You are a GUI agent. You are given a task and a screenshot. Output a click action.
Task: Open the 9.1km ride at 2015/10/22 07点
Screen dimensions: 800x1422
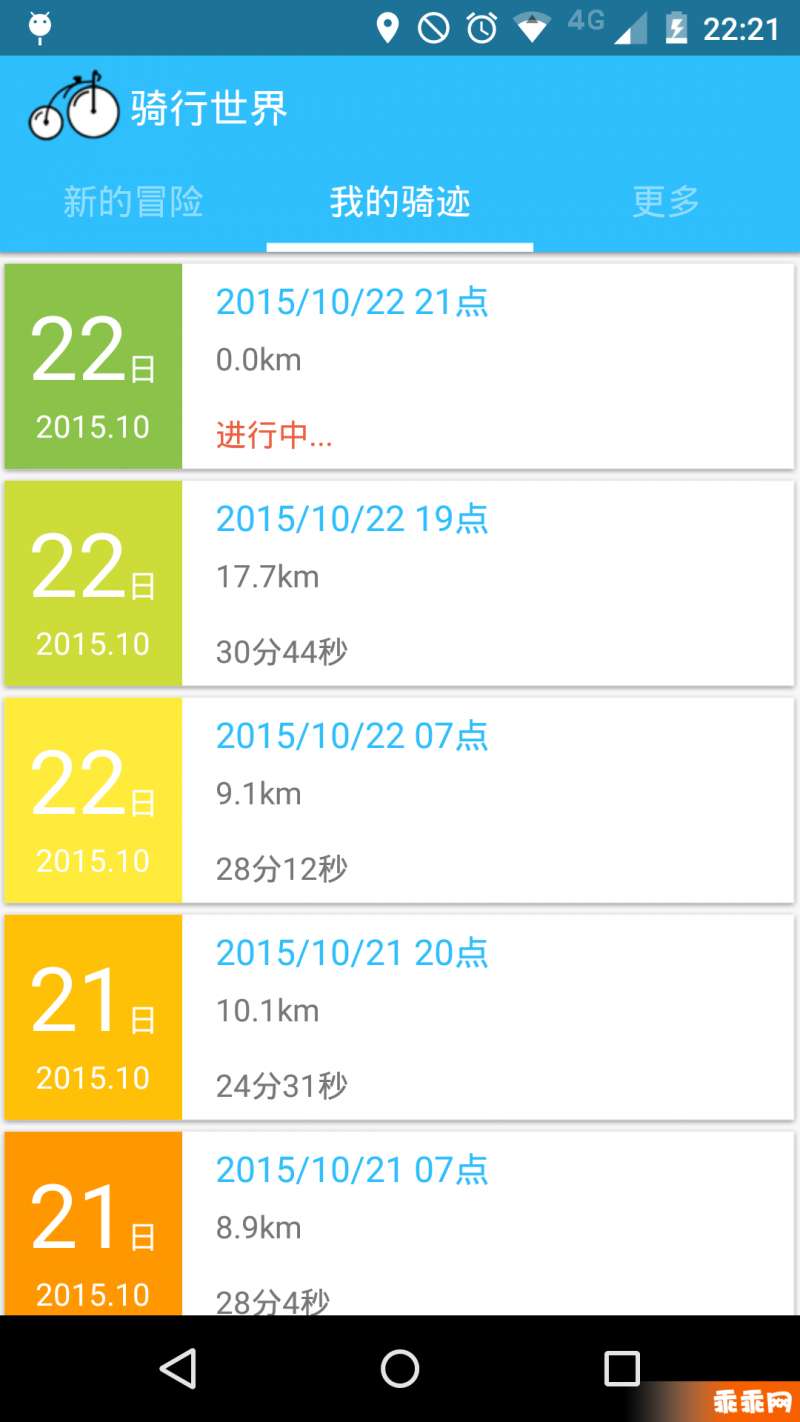tap(400, 800)
